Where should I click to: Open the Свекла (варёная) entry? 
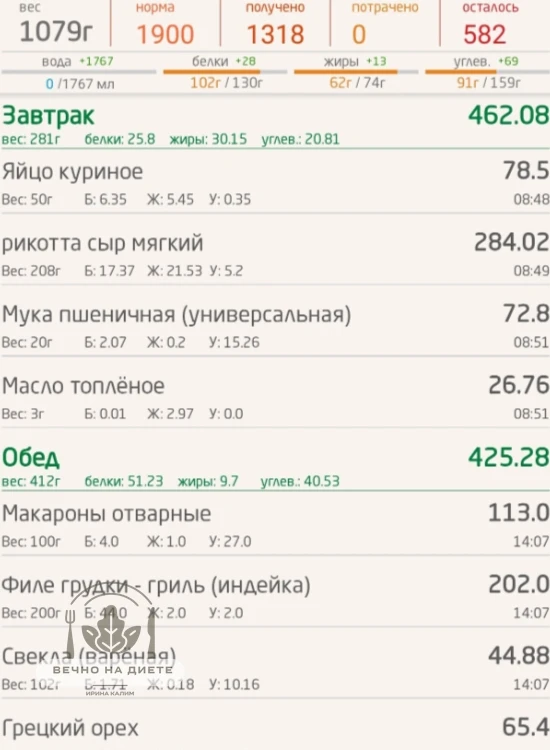coord(275,668)
